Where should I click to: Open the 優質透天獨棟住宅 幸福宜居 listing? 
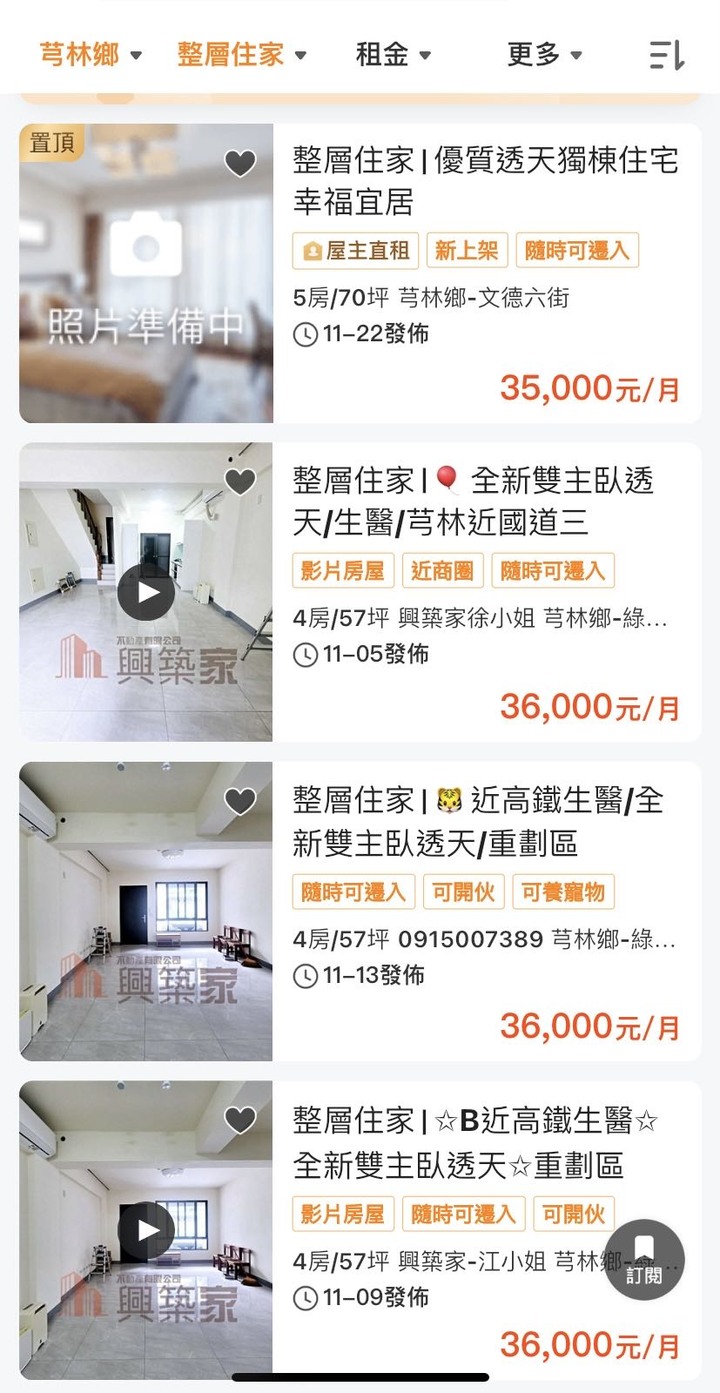tap(485, 181)
